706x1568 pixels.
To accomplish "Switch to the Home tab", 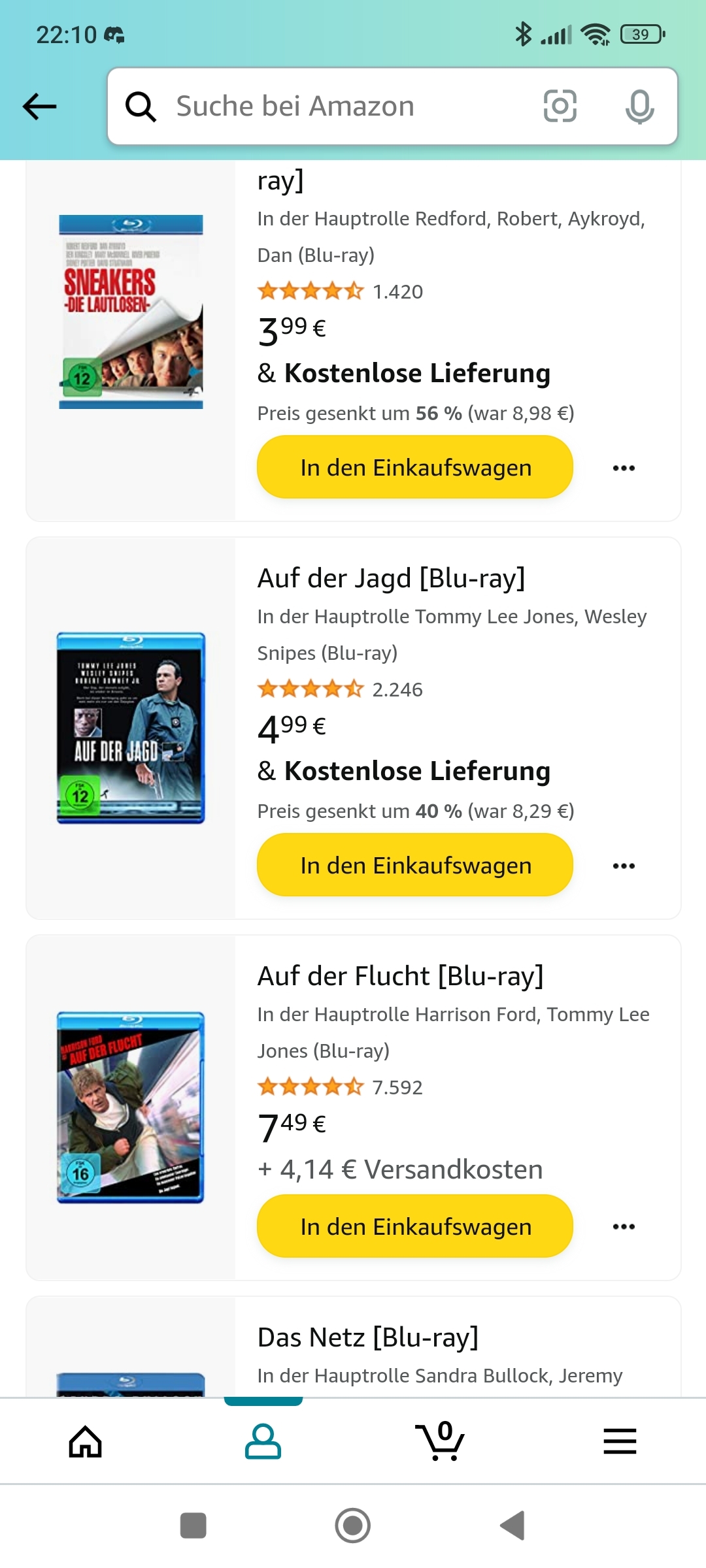I will pos(86,1441).
